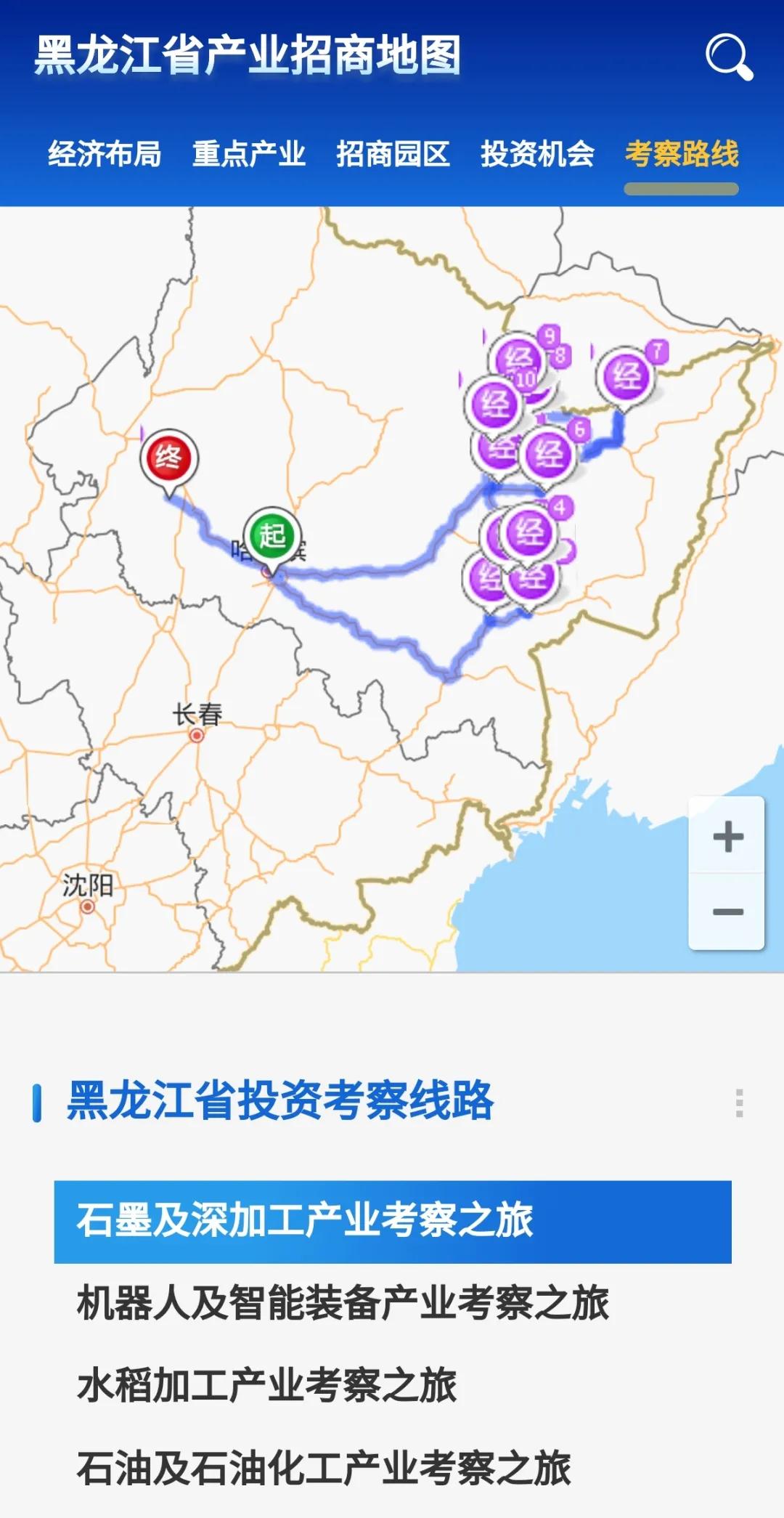Show 石油及石油化工产业考察之旅 route
The width and height of the screenshot is (784, 1518).
tap(324, 1469)
